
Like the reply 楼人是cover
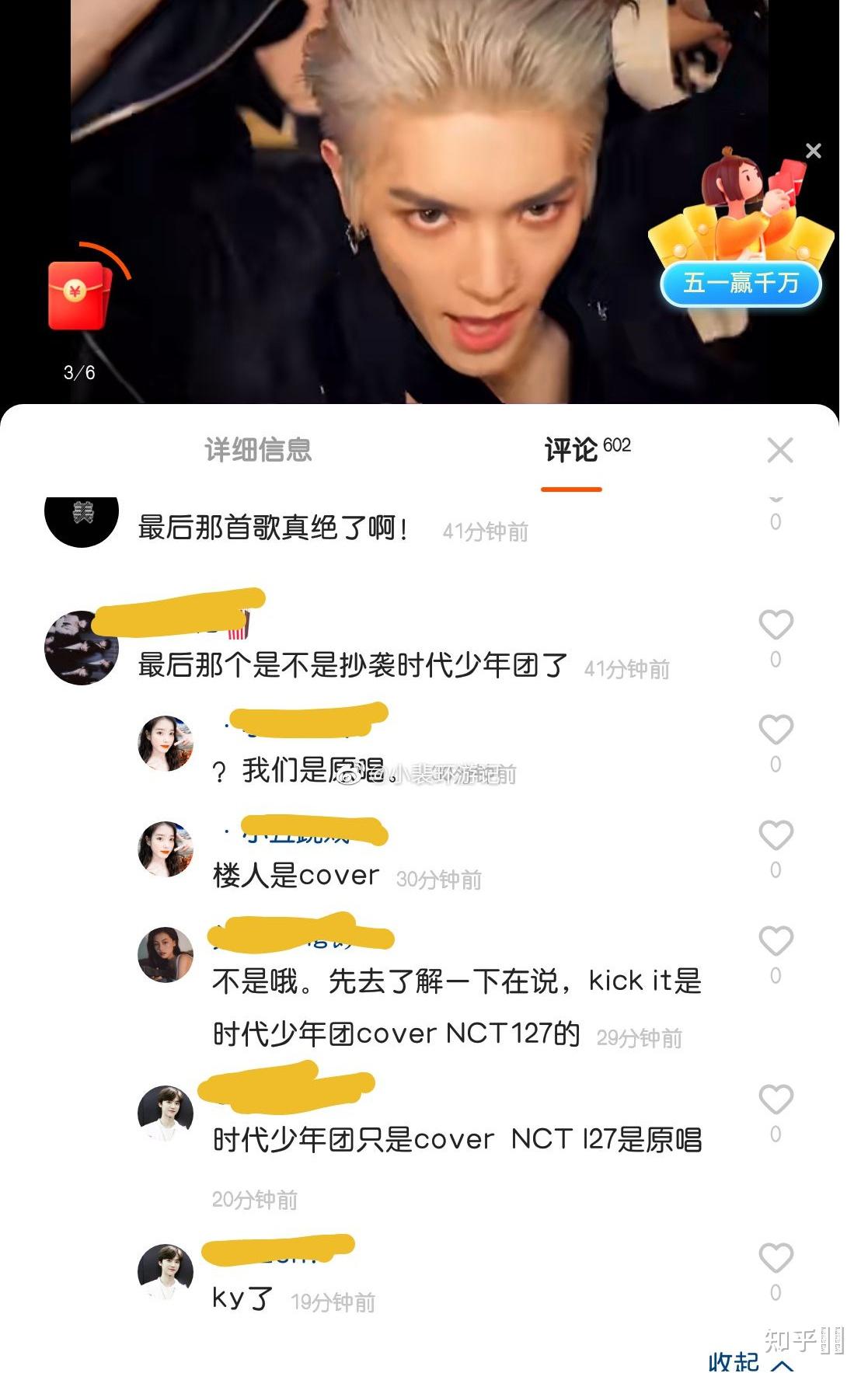(x=776, y=836)
